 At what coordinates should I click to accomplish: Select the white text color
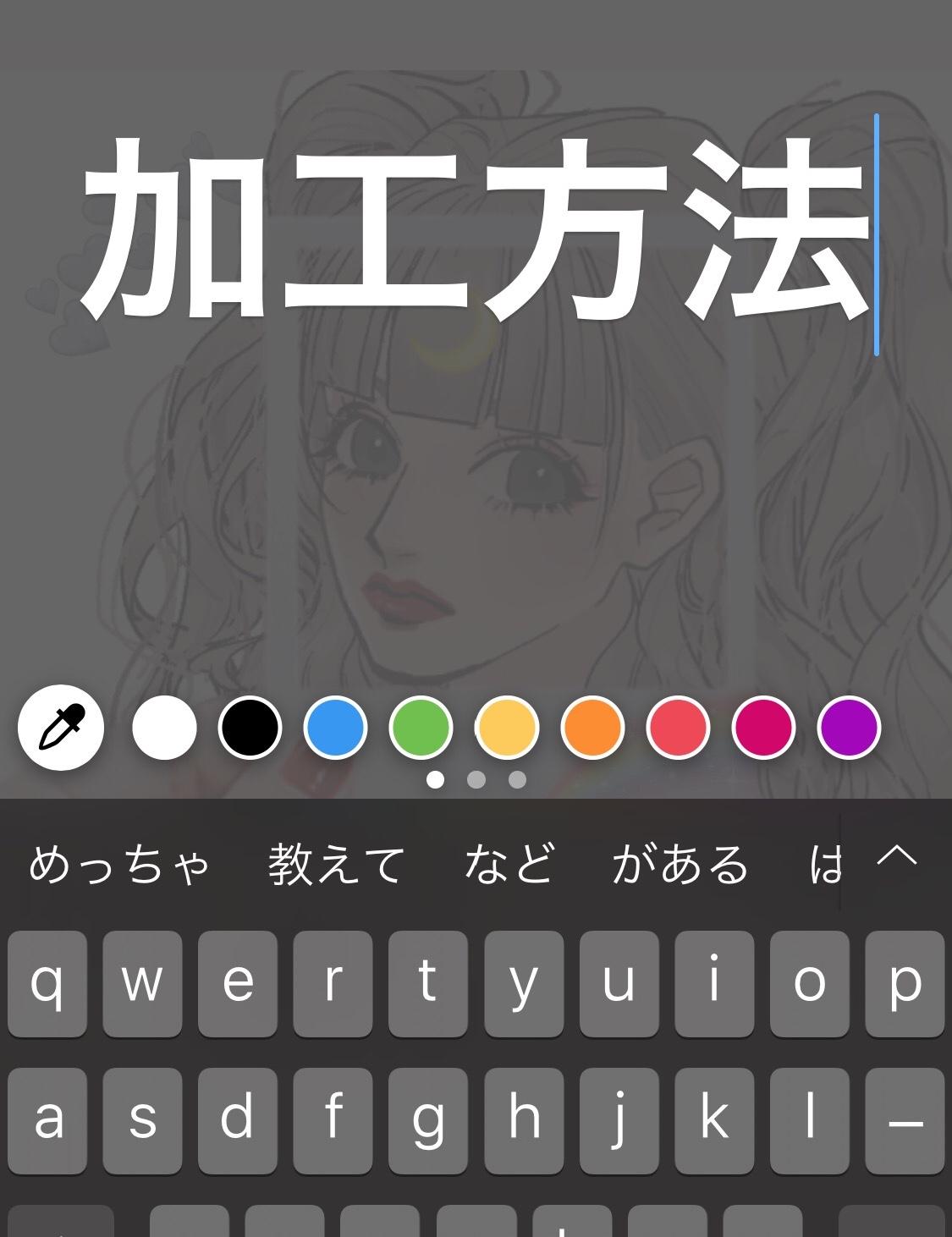tap(164, 728)
